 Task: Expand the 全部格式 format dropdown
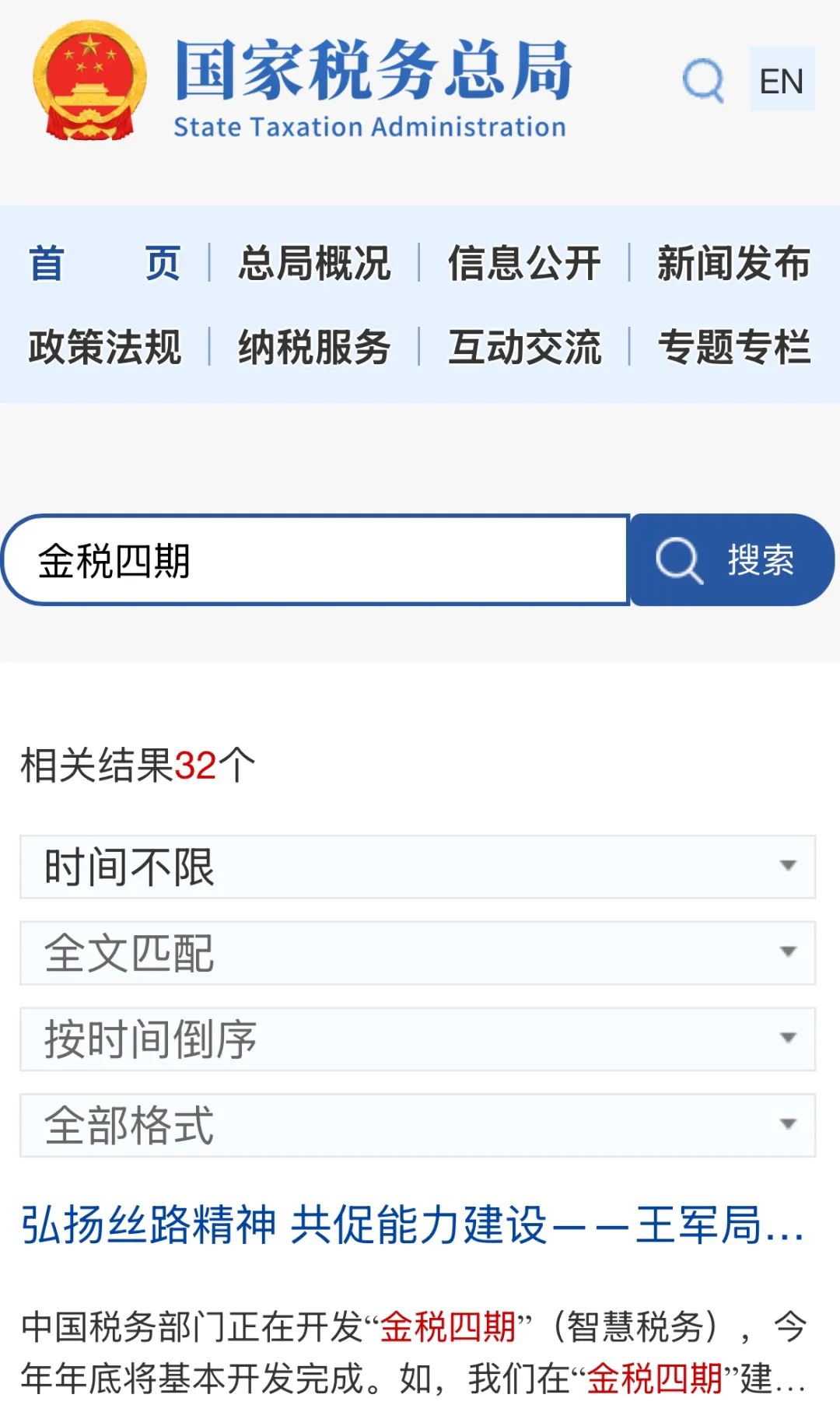click(418, 1125)
